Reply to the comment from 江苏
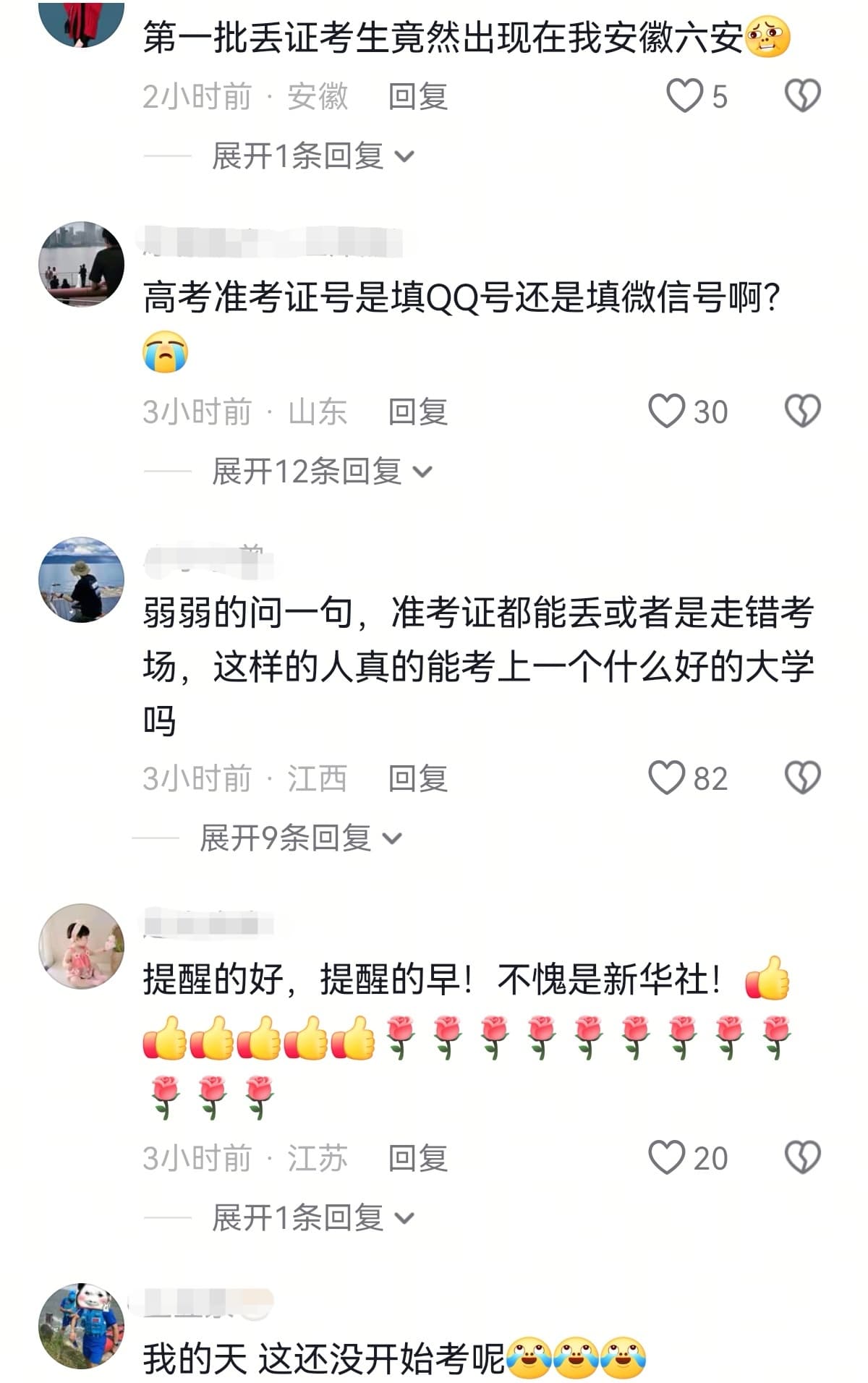Viewport: 868px width, 1383px height. pos(417,1159)
